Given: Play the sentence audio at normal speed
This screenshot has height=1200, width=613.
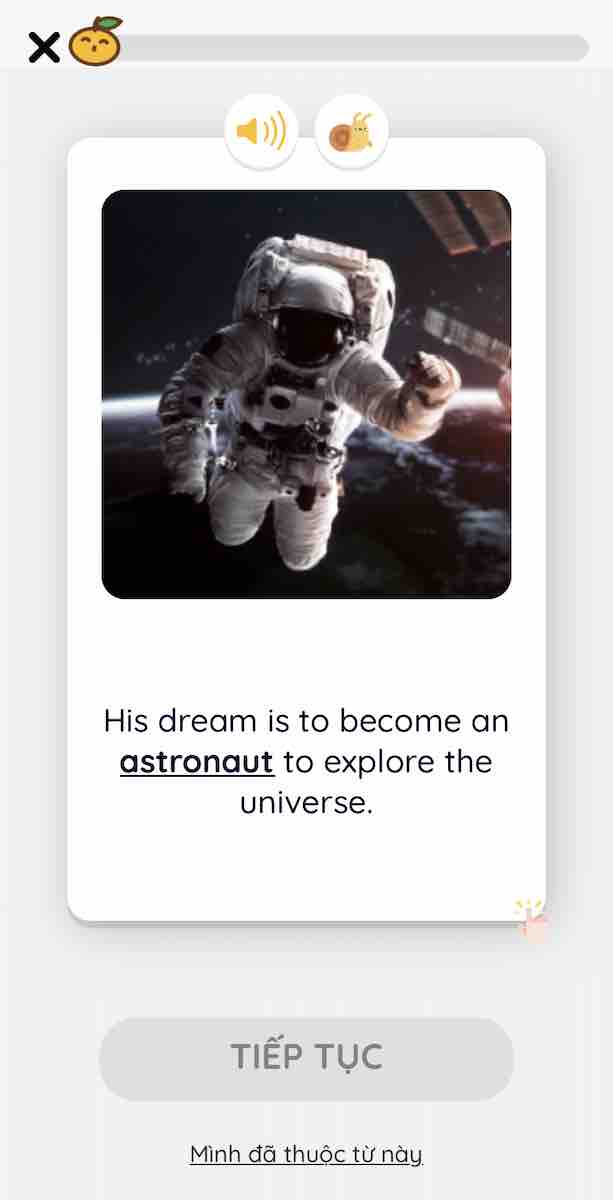Looking at the screenshot, I should pos(261,131).
